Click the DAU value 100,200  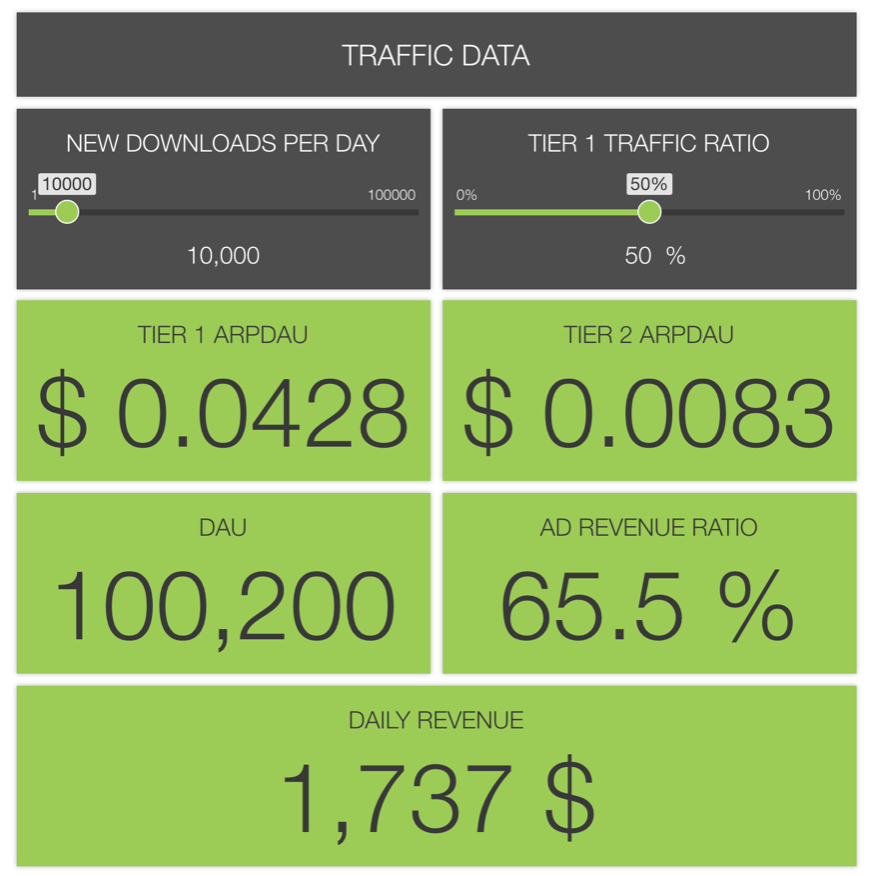(x=222, y=600)
